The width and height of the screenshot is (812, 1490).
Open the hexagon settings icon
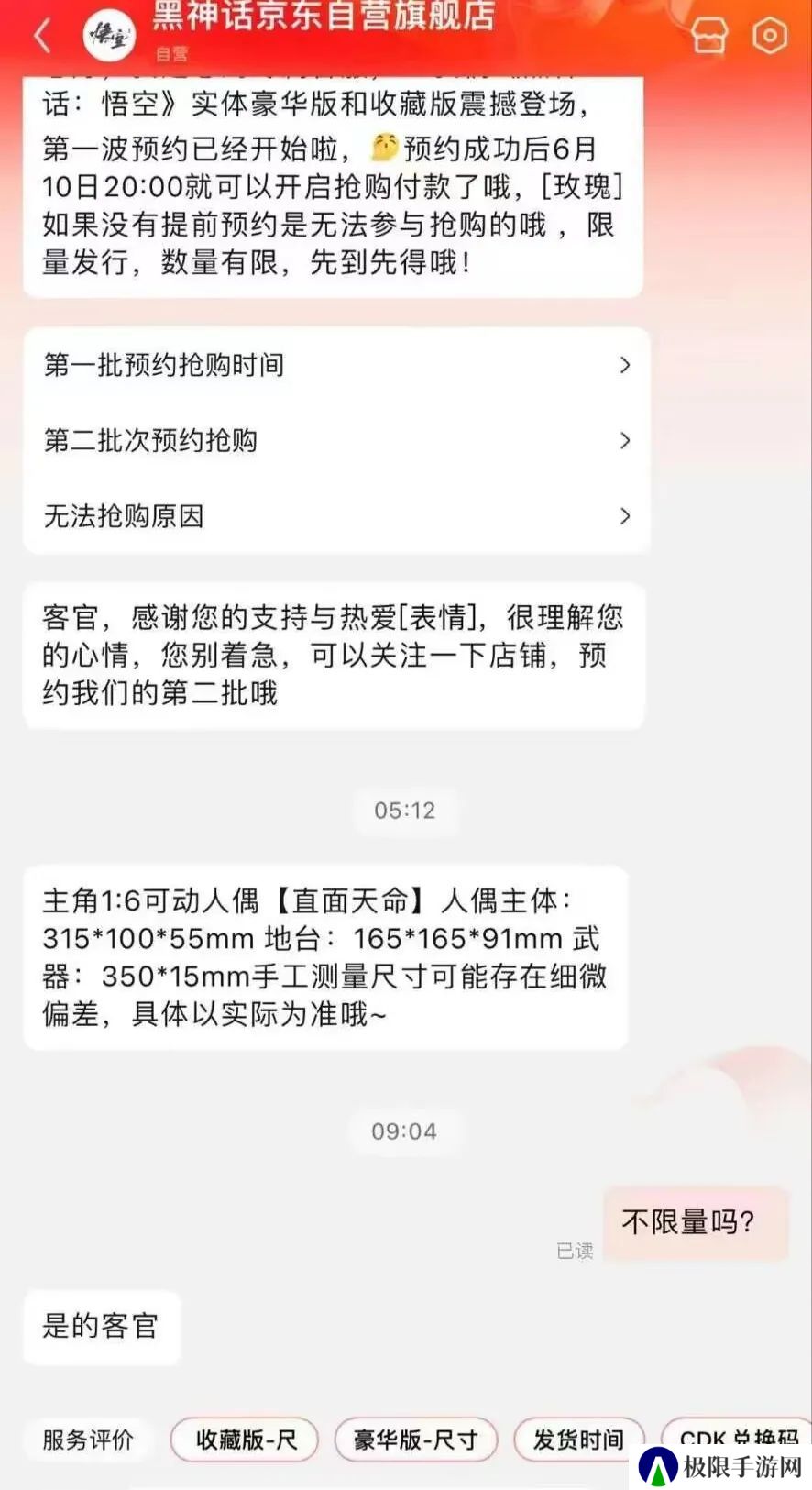[x=770, y=37]
